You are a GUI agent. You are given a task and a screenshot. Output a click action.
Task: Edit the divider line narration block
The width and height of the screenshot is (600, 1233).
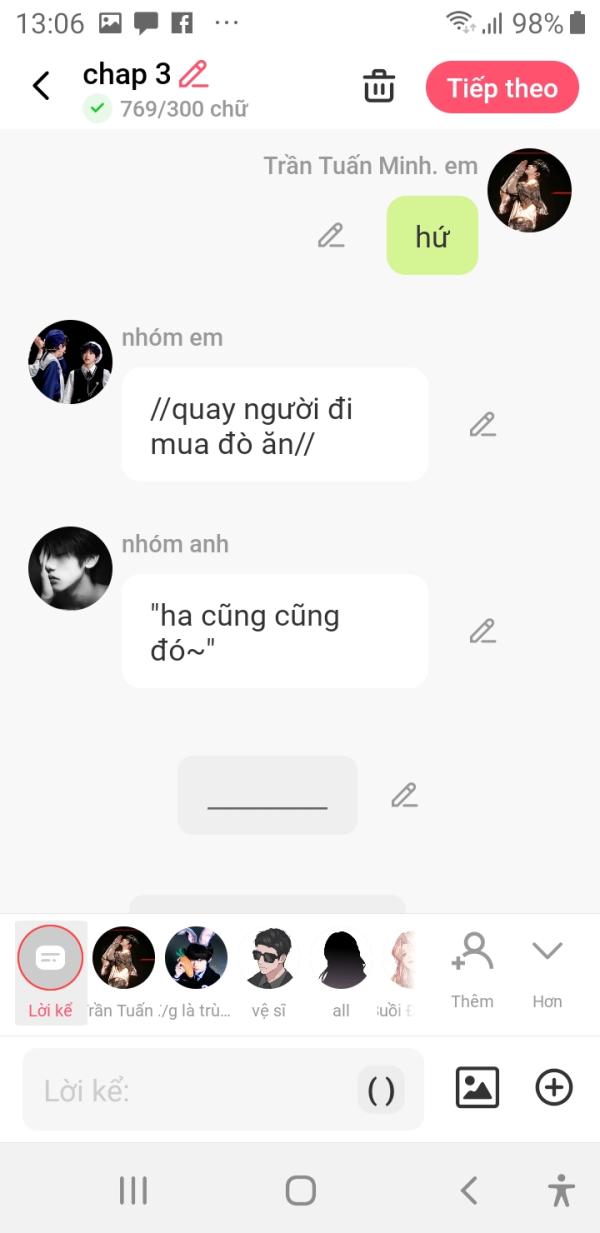404,796
